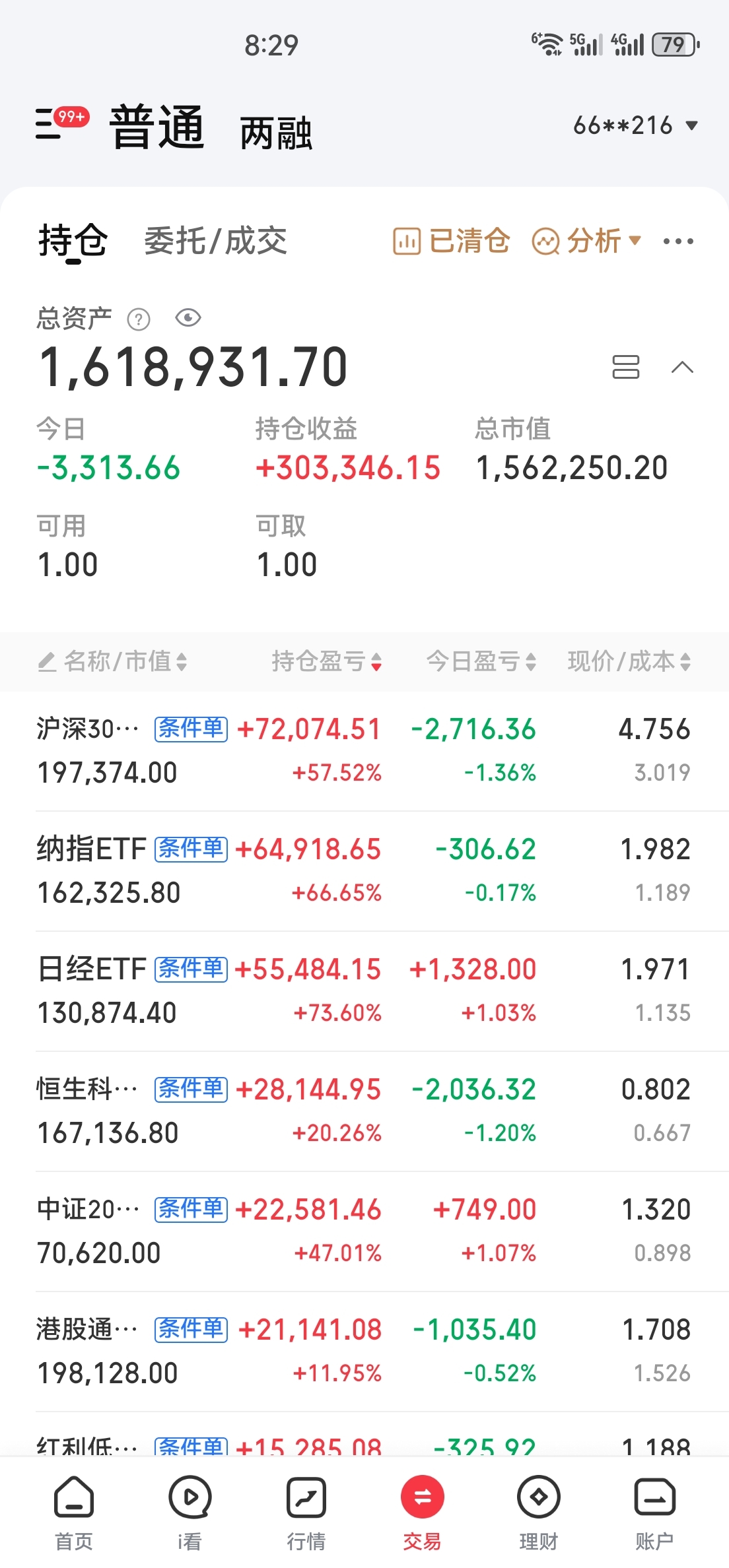Open the 纳指ETF holding row
Screen dimensions: 729x1568
tap(364, 871)
